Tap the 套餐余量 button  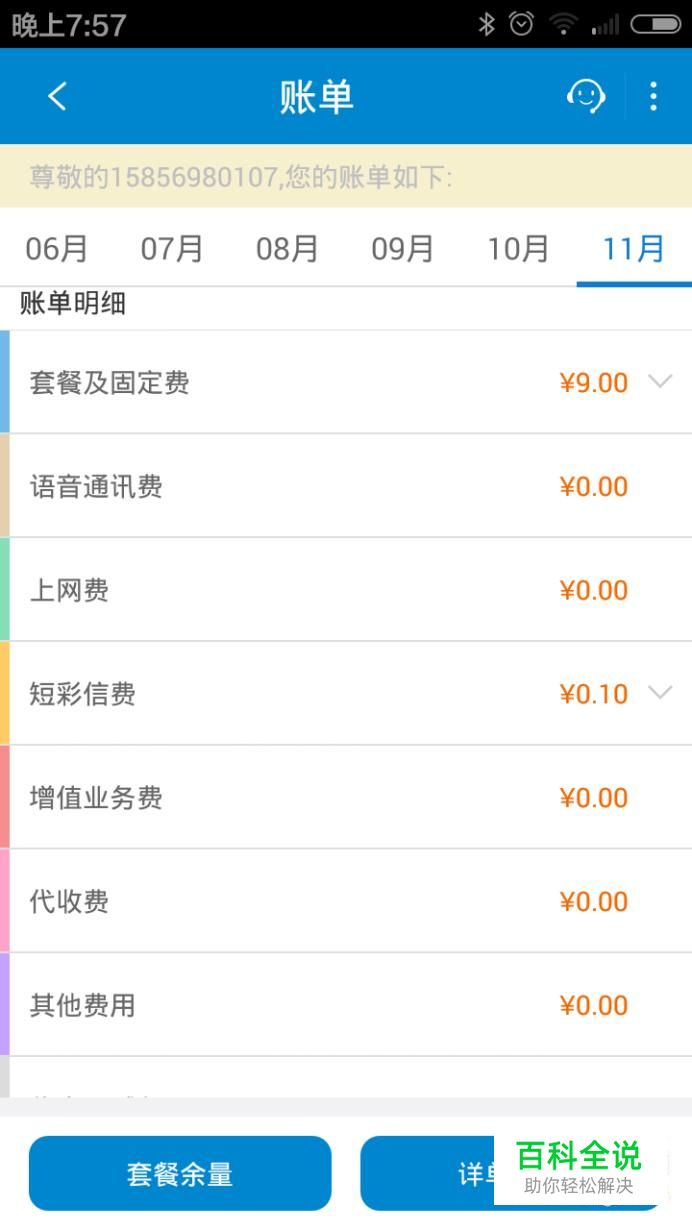coord(180,1173)
